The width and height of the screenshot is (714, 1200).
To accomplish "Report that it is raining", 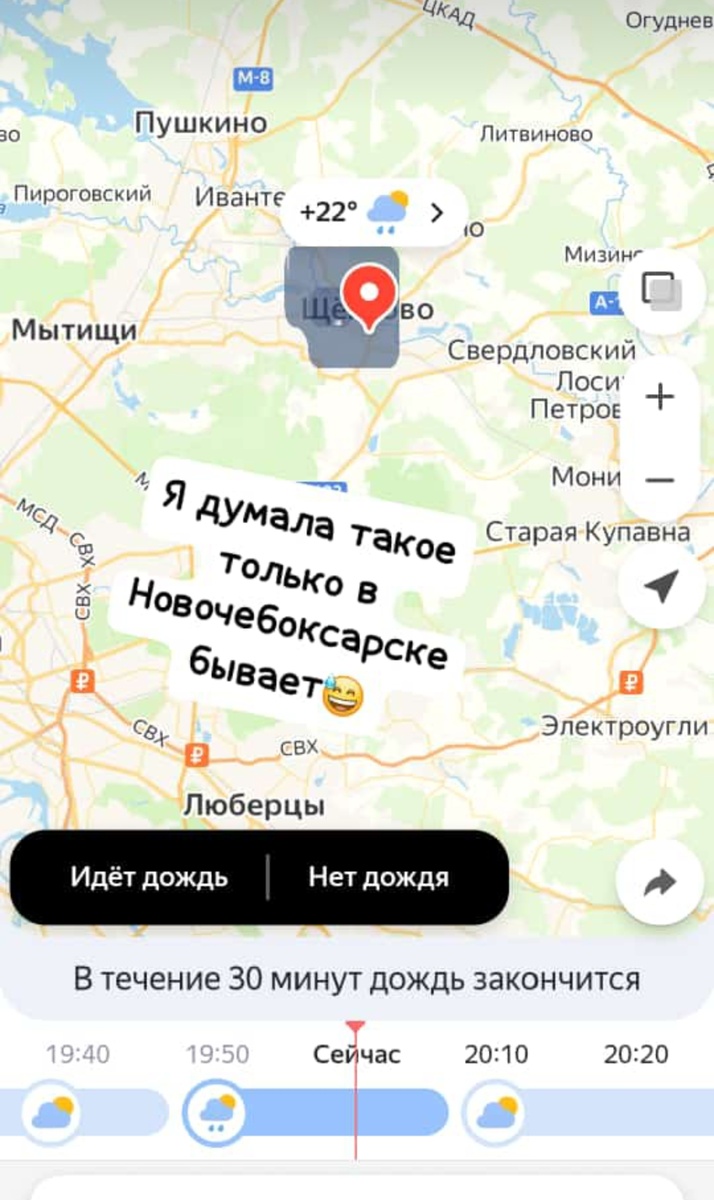I will tap(149, 878).
